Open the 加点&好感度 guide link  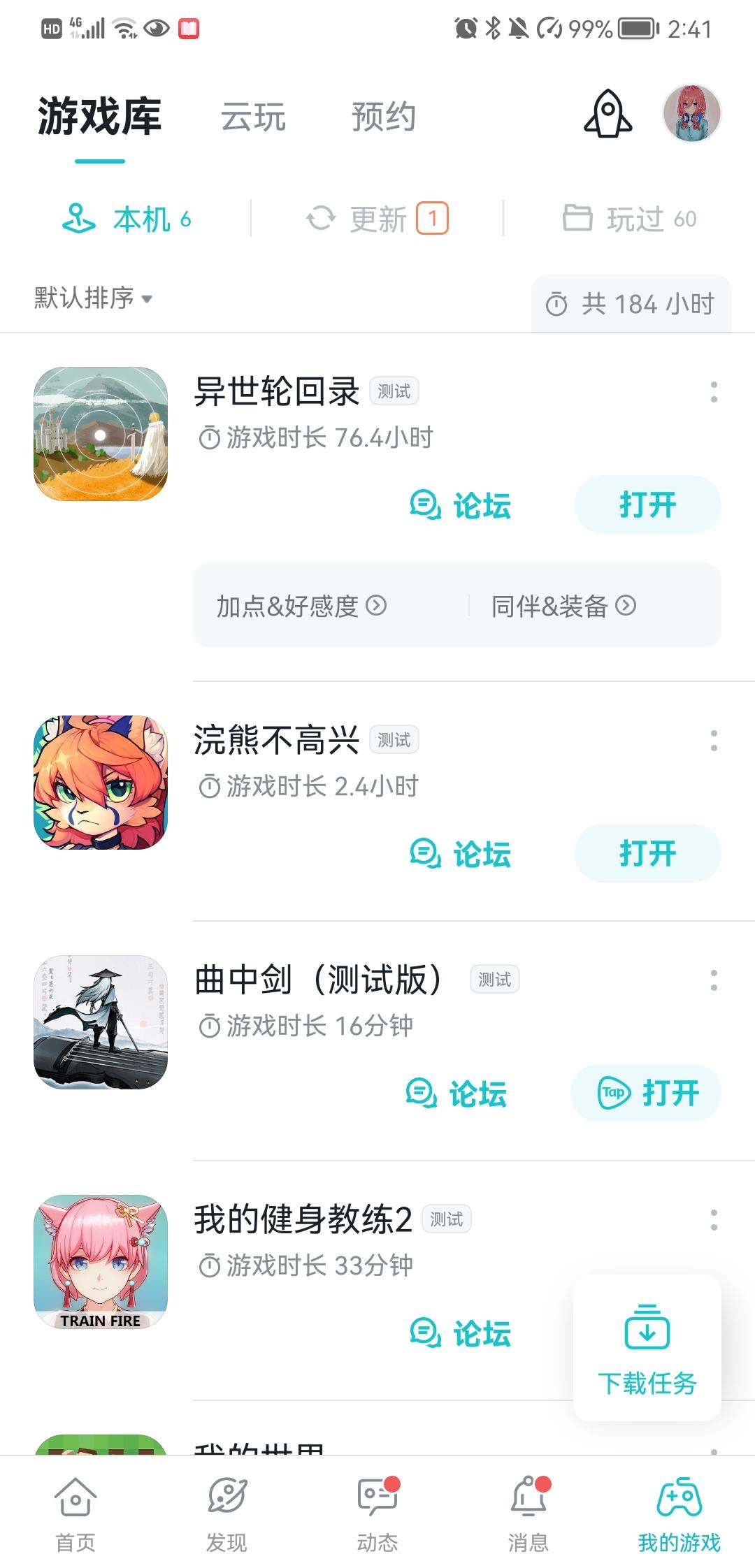(301, 606)
